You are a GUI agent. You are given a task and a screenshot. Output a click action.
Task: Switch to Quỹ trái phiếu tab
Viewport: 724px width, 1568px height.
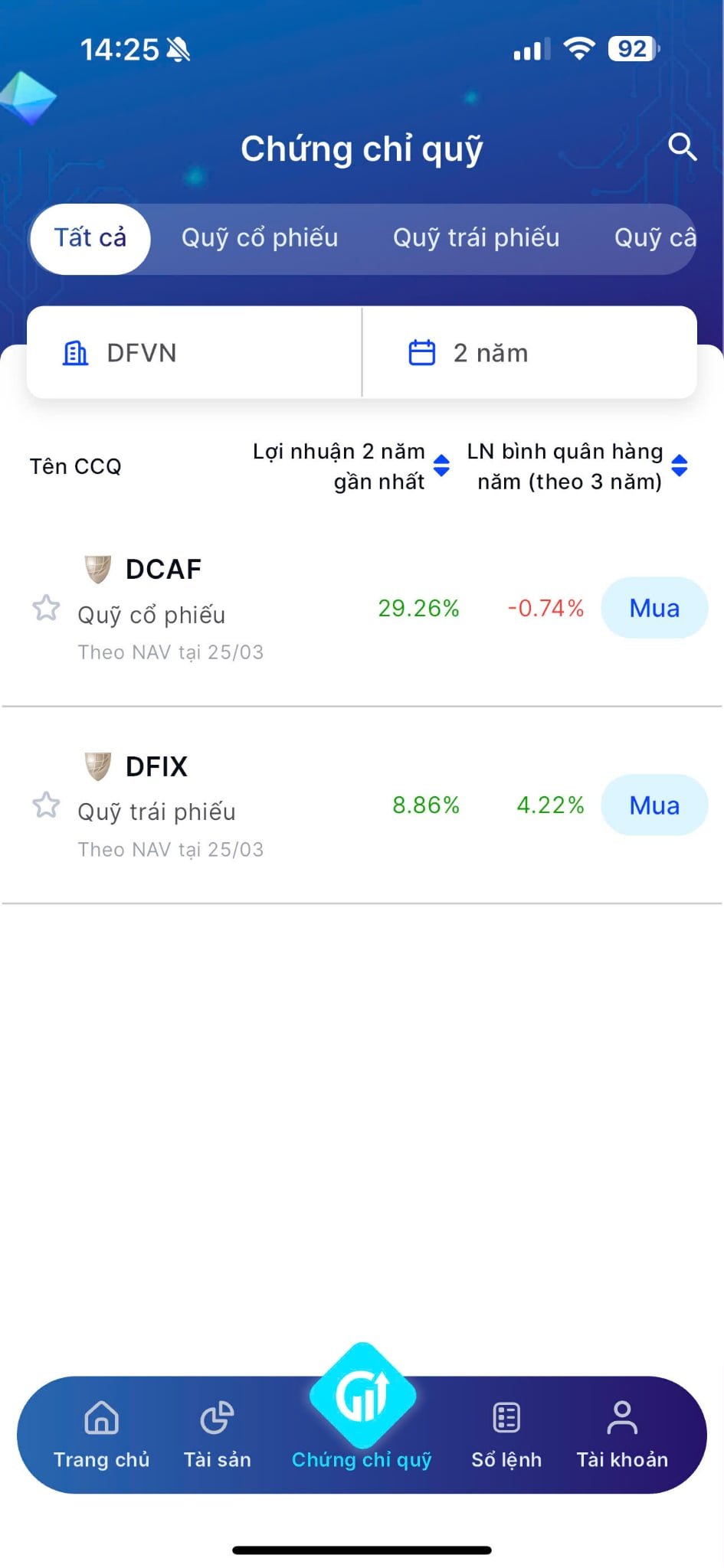click(476, 238)
